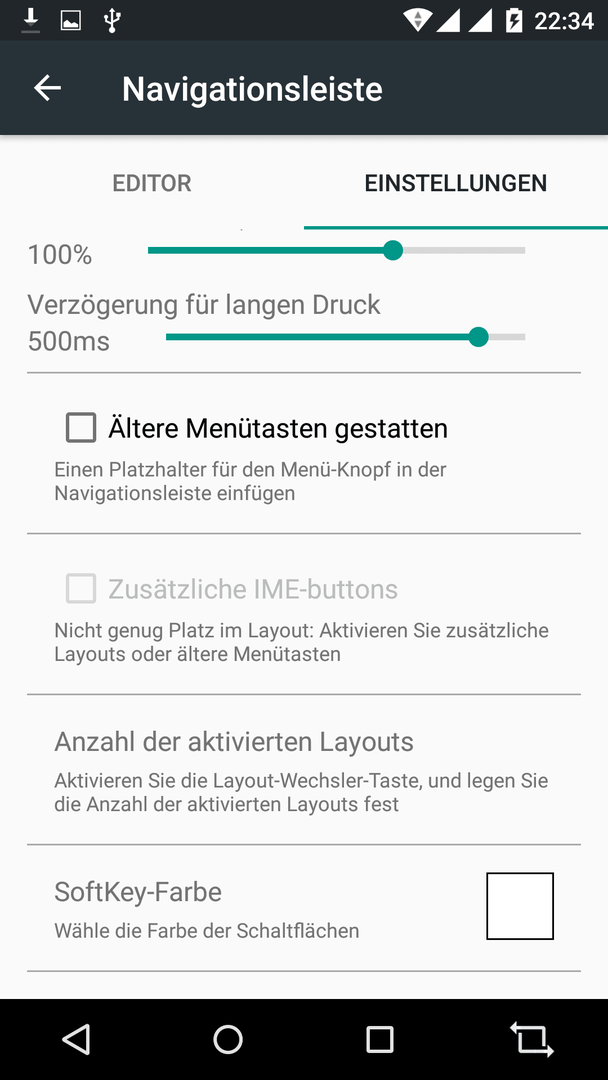
Task: Tap the Verzögerung für langen Druck slider
Action: point(346,338)
